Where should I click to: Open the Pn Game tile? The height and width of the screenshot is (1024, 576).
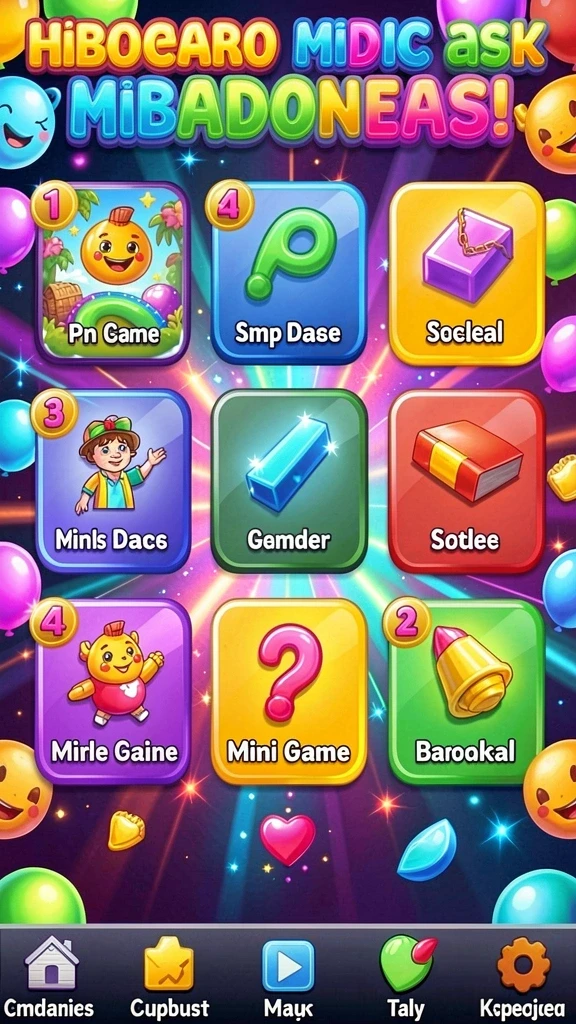click(x=112, y=273)
